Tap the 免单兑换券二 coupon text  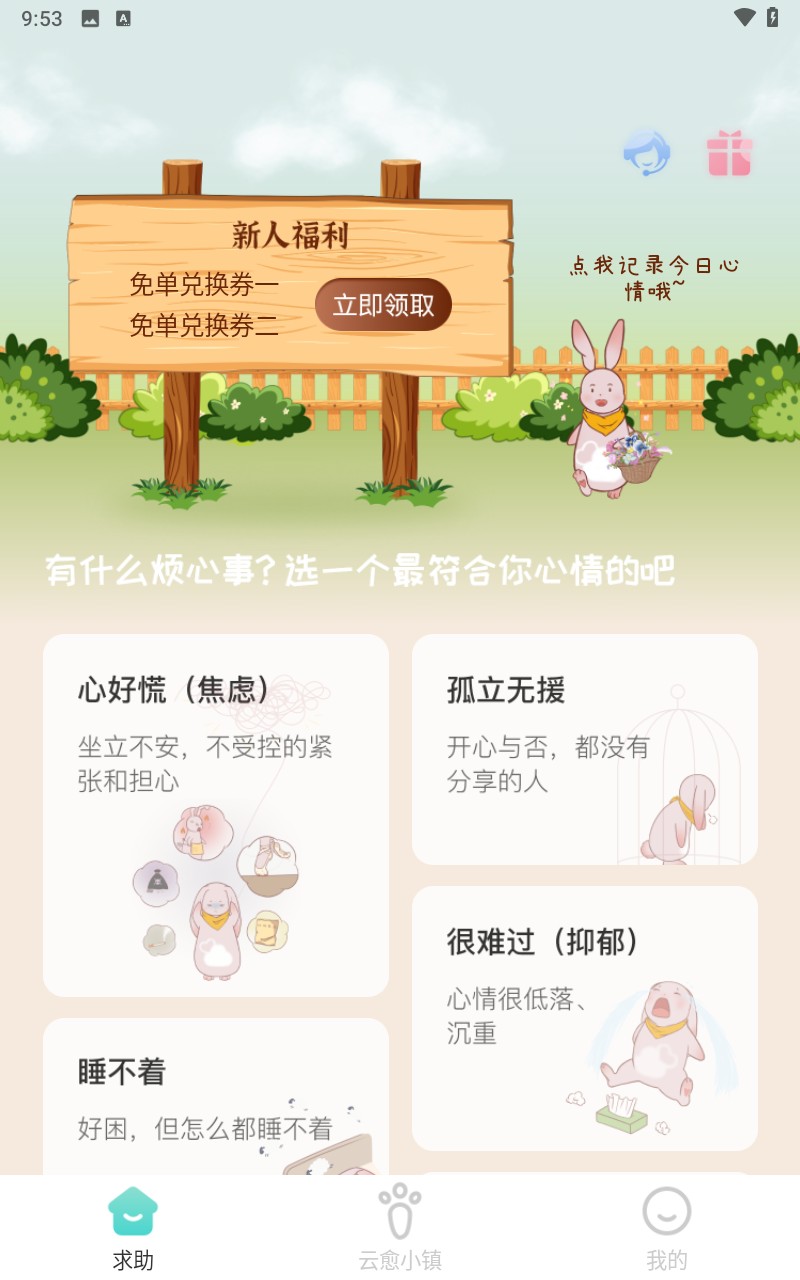coord(205,324)
